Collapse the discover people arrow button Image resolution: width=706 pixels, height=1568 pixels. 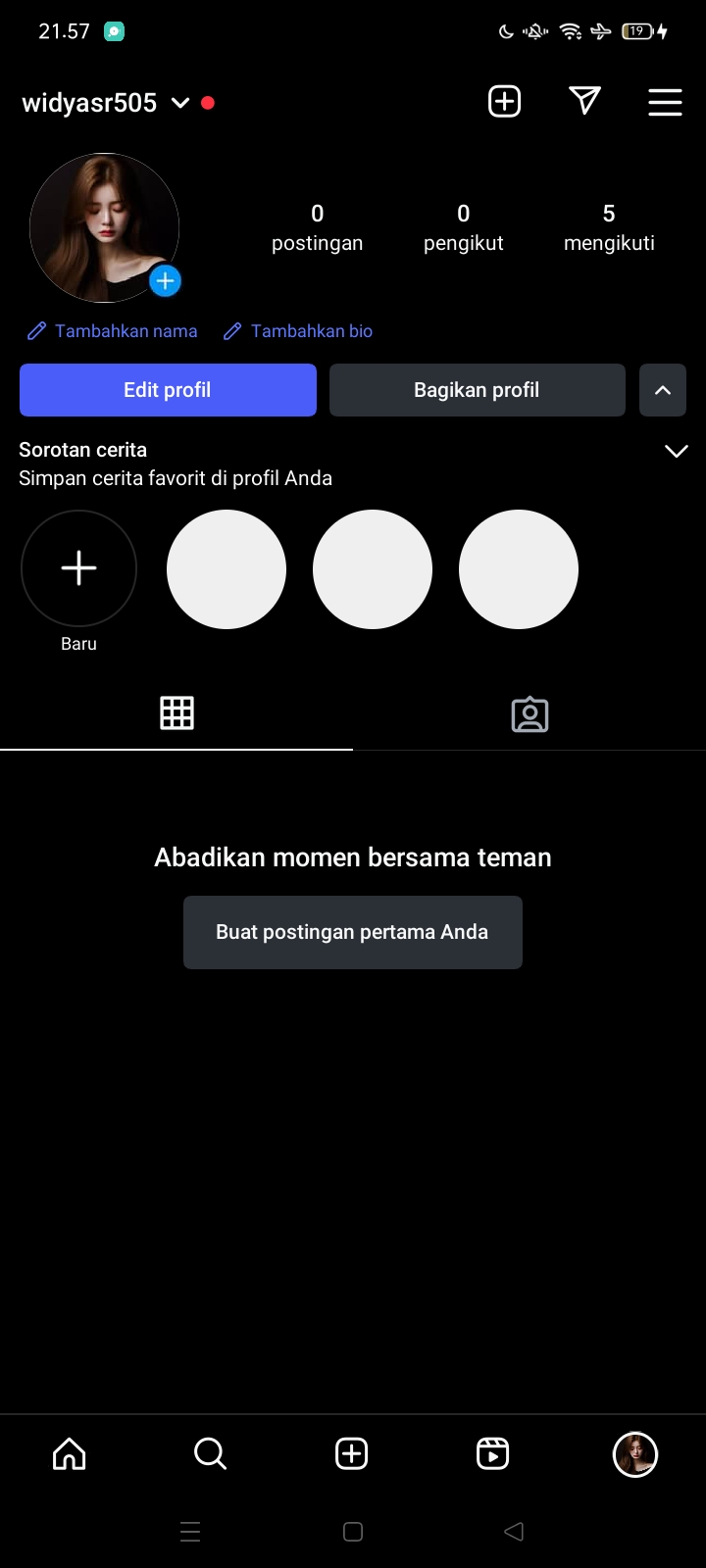pyautogui.click(x=663, y=390)
